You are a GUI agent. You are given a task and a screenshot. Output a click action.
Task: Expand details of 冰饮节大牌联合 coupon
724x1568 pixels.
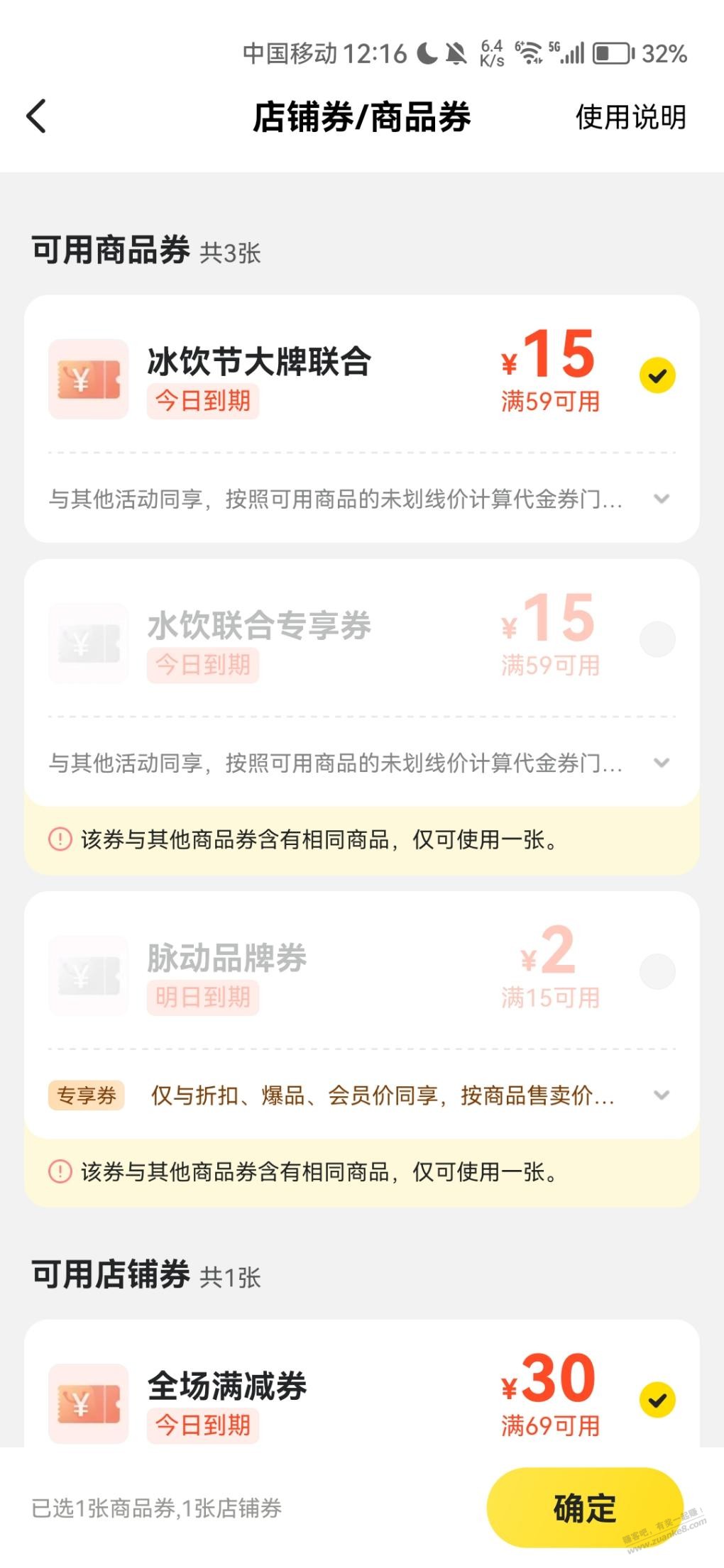pos(662,499)
